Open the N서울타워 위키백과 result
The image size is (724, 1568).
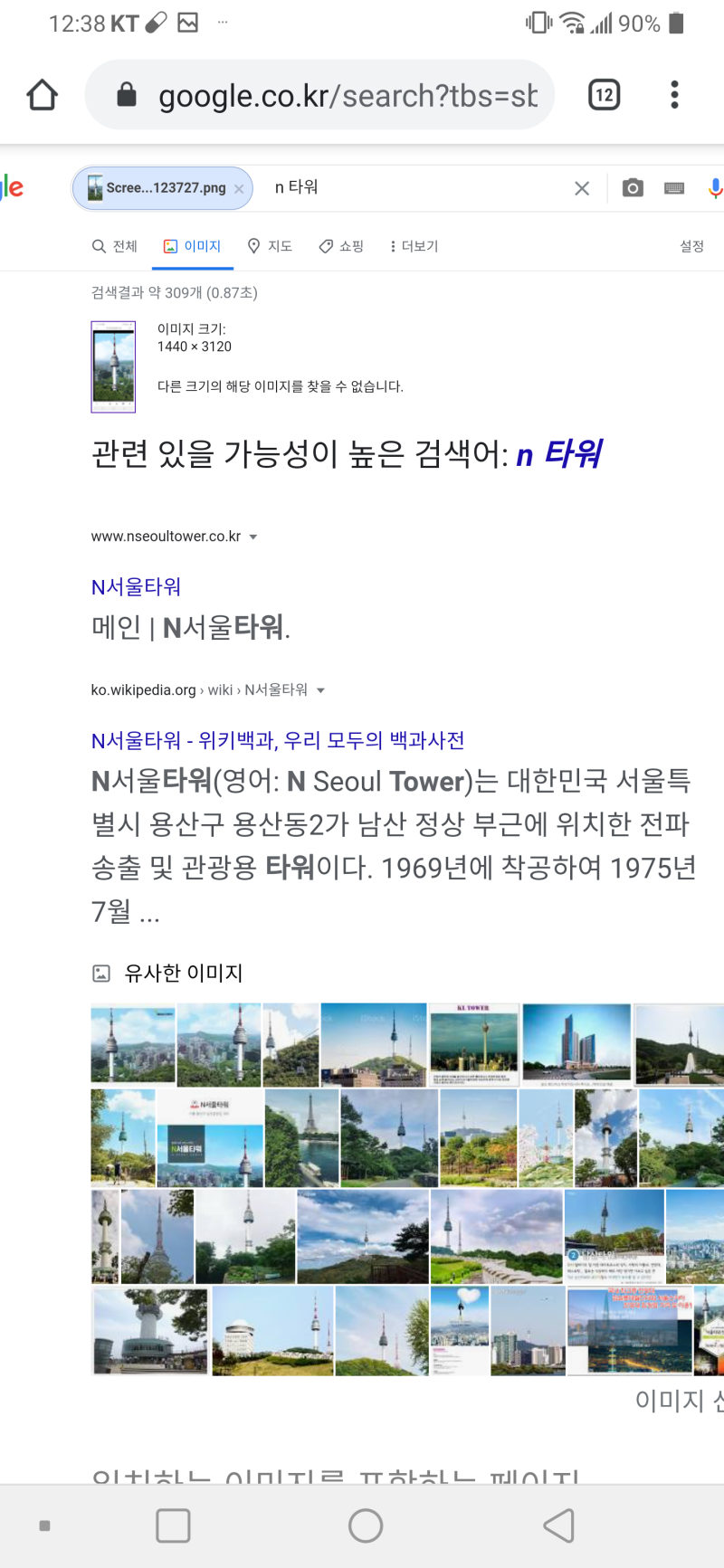(x=278, y=740)
